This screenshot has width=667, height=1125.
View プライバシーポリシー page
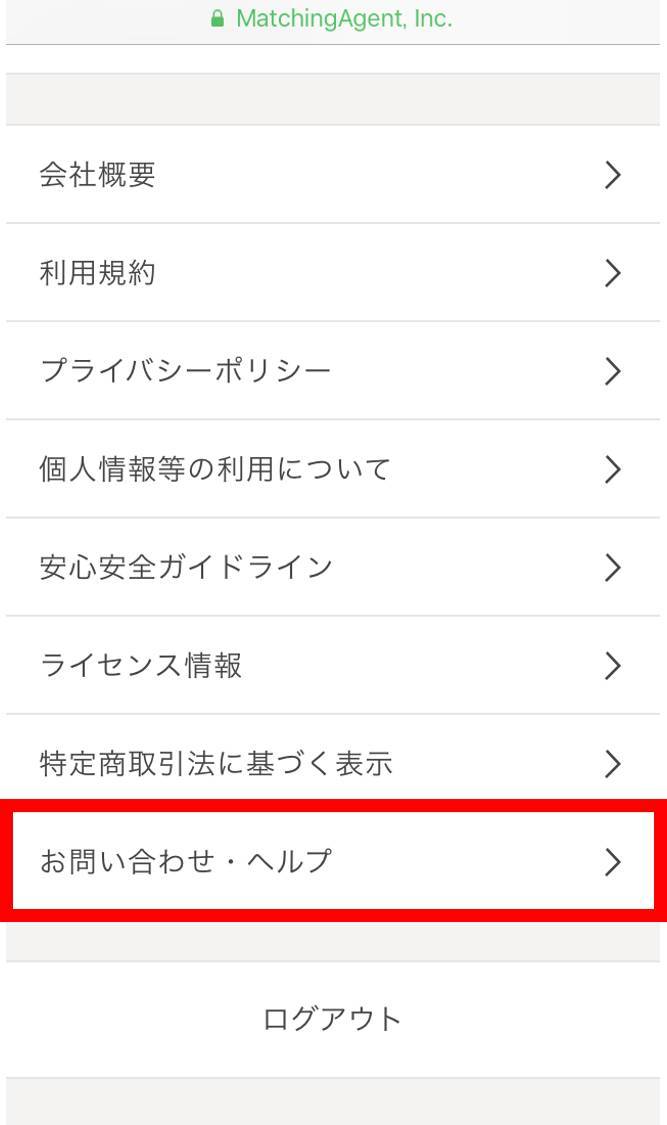(x=333, y=371)
